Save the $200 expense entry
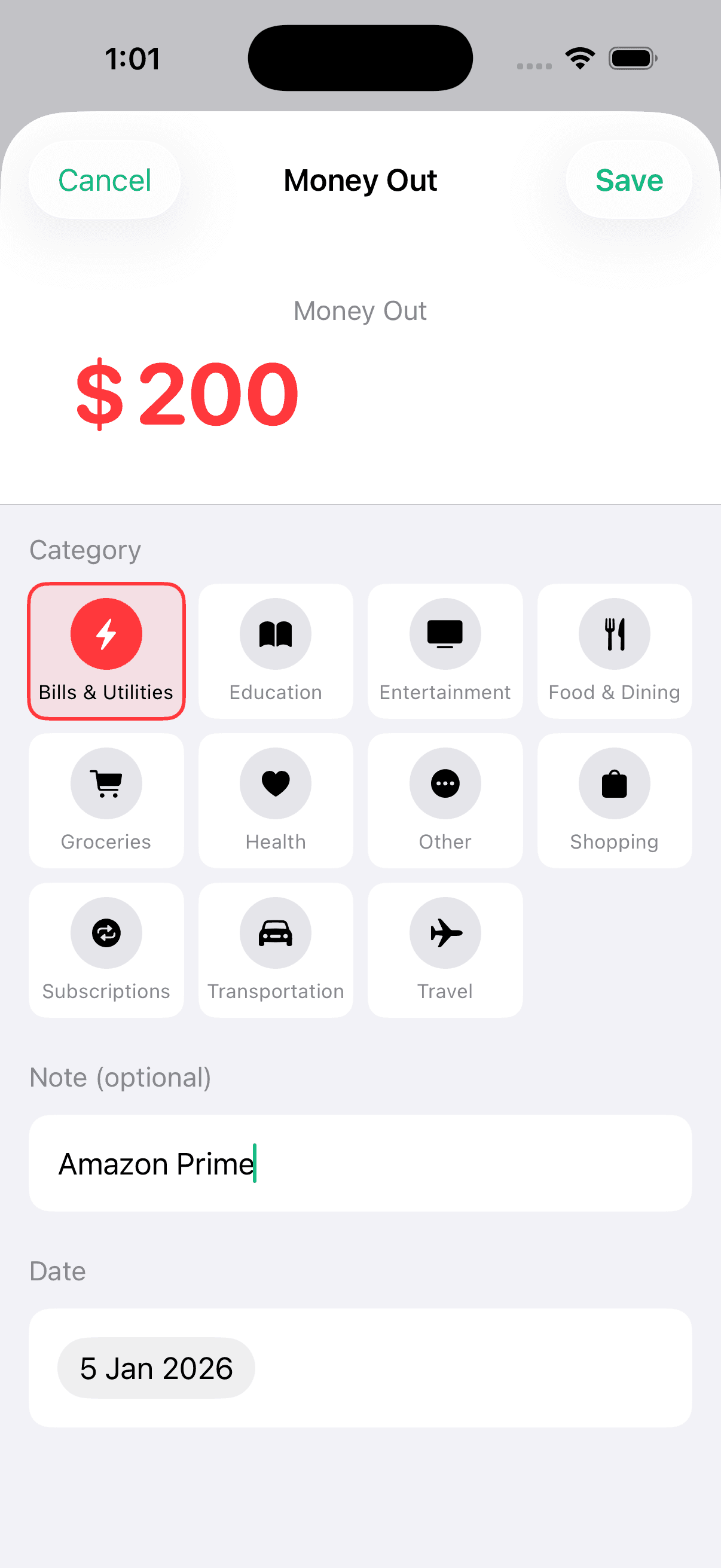 629,180
